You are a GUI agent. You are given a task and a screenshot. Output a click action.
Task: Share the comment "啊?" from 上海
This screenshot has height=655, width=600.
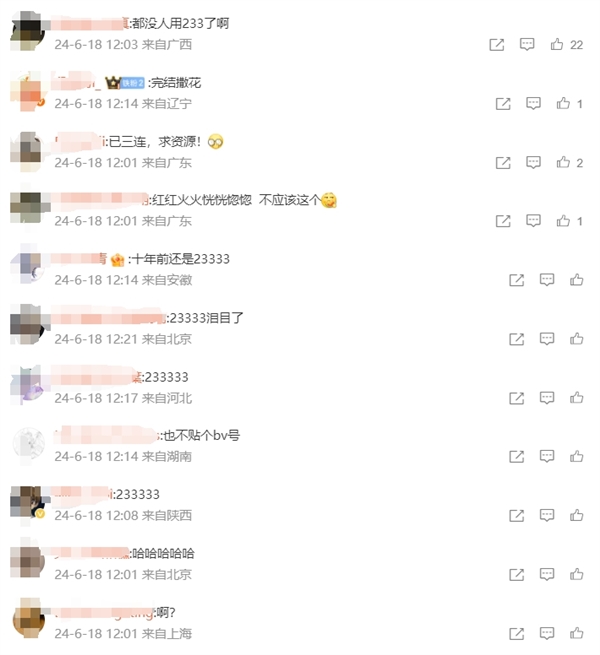point(516,634)
